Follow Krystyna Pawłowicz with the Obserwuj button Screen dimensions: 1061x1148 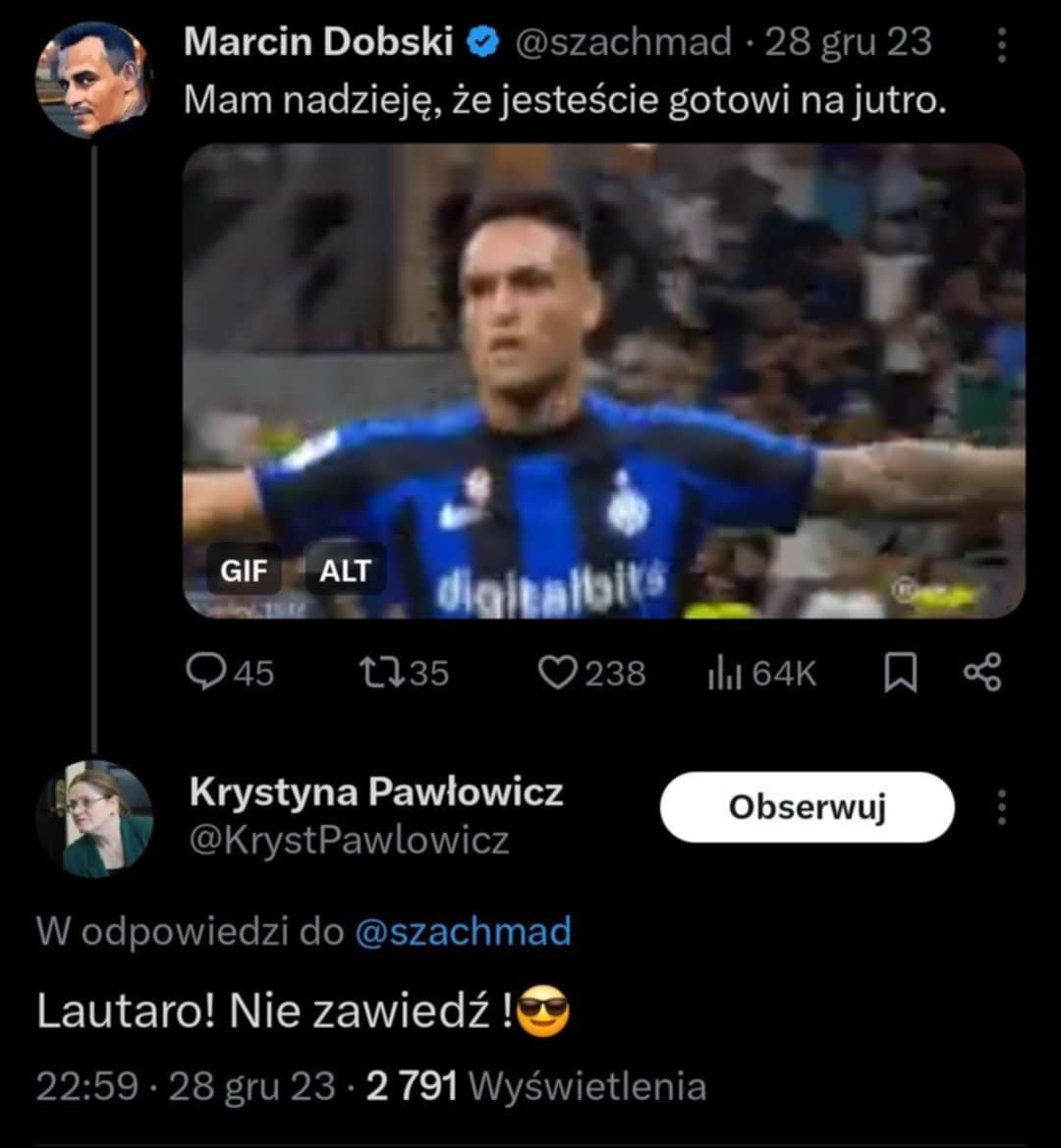coord(807,807)
